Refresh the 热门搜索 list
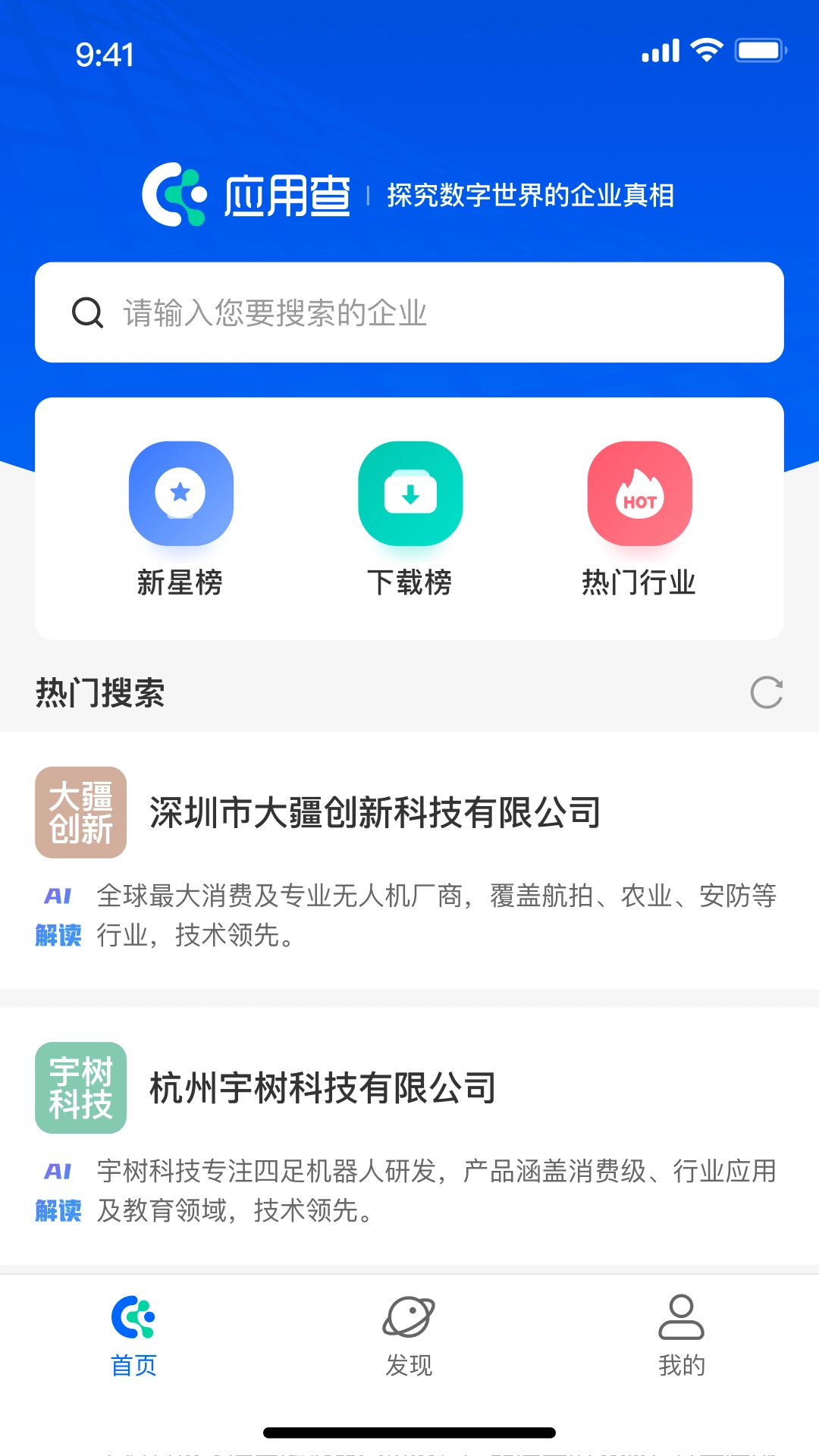Viewport: 819px width, 1456px height. (766, 692)
